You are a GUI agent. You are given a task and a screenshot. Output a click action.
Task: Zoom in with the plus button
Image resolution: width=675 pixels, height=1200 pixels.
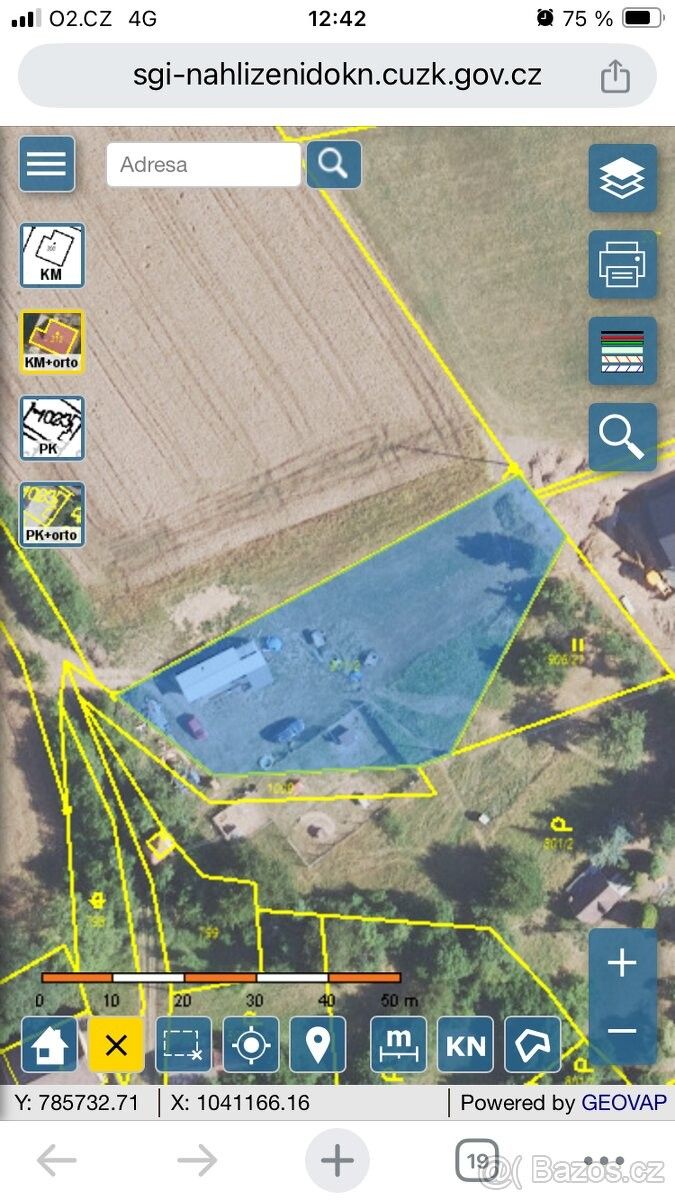pyautogui.click(x=622, y=963)
